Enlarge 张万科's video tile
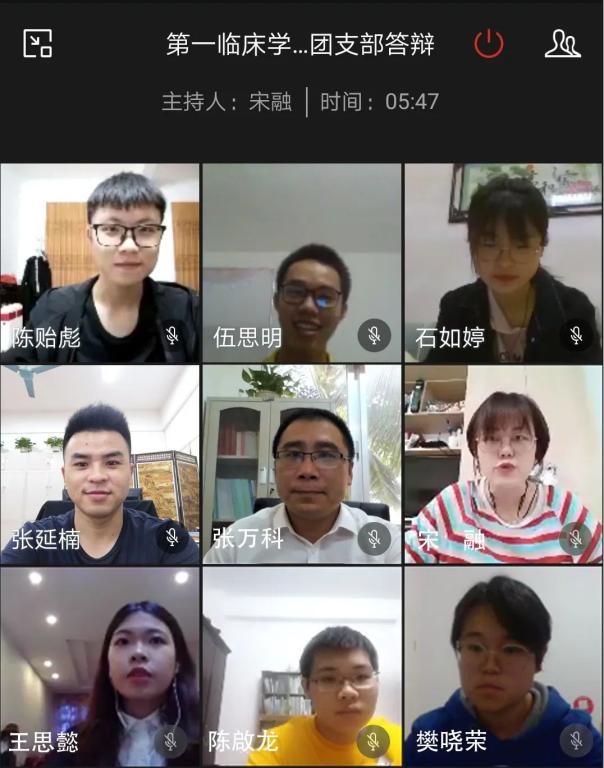 click(x=301, y=463)
